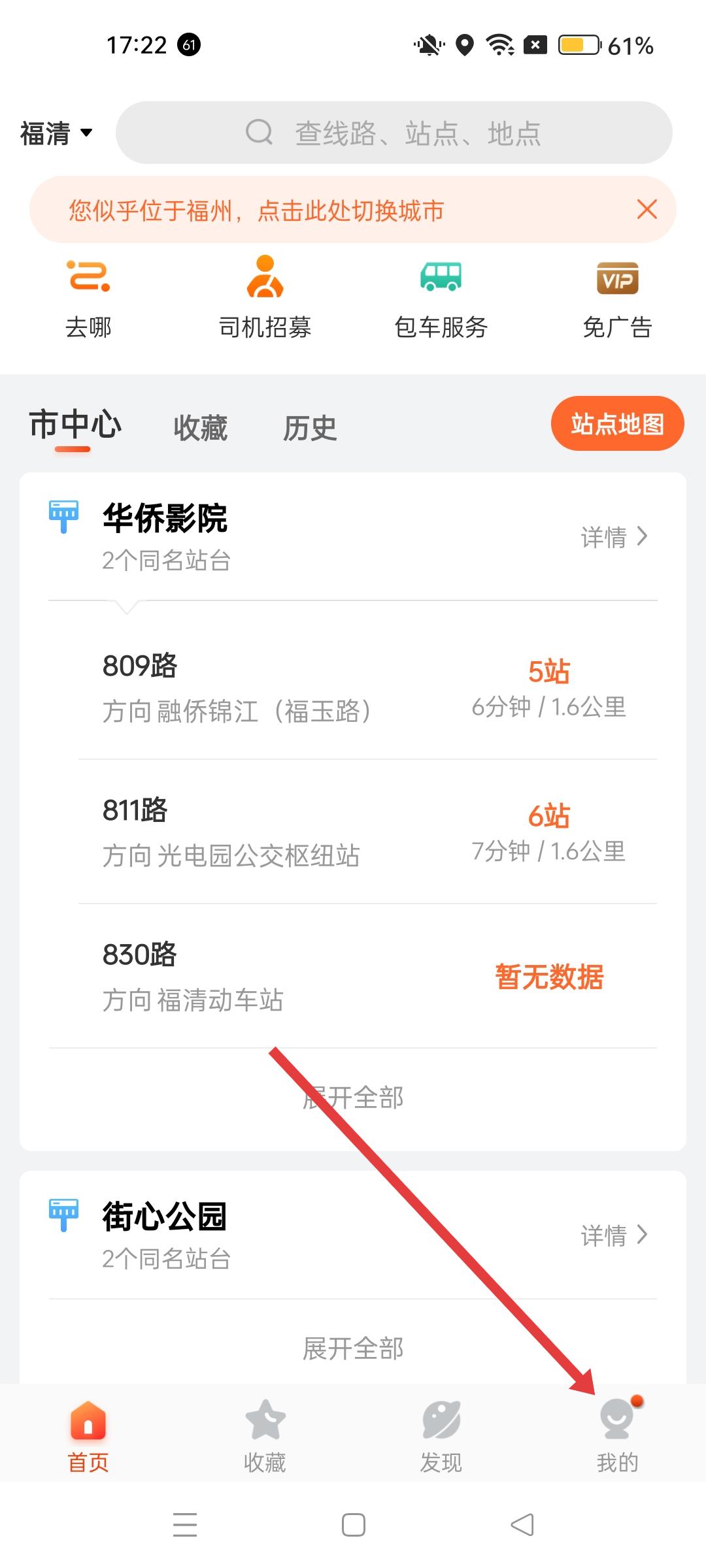Tap the banner to switch city to 福州
This screenshot has height=1568, width=706.
click(x=256, y=210)
